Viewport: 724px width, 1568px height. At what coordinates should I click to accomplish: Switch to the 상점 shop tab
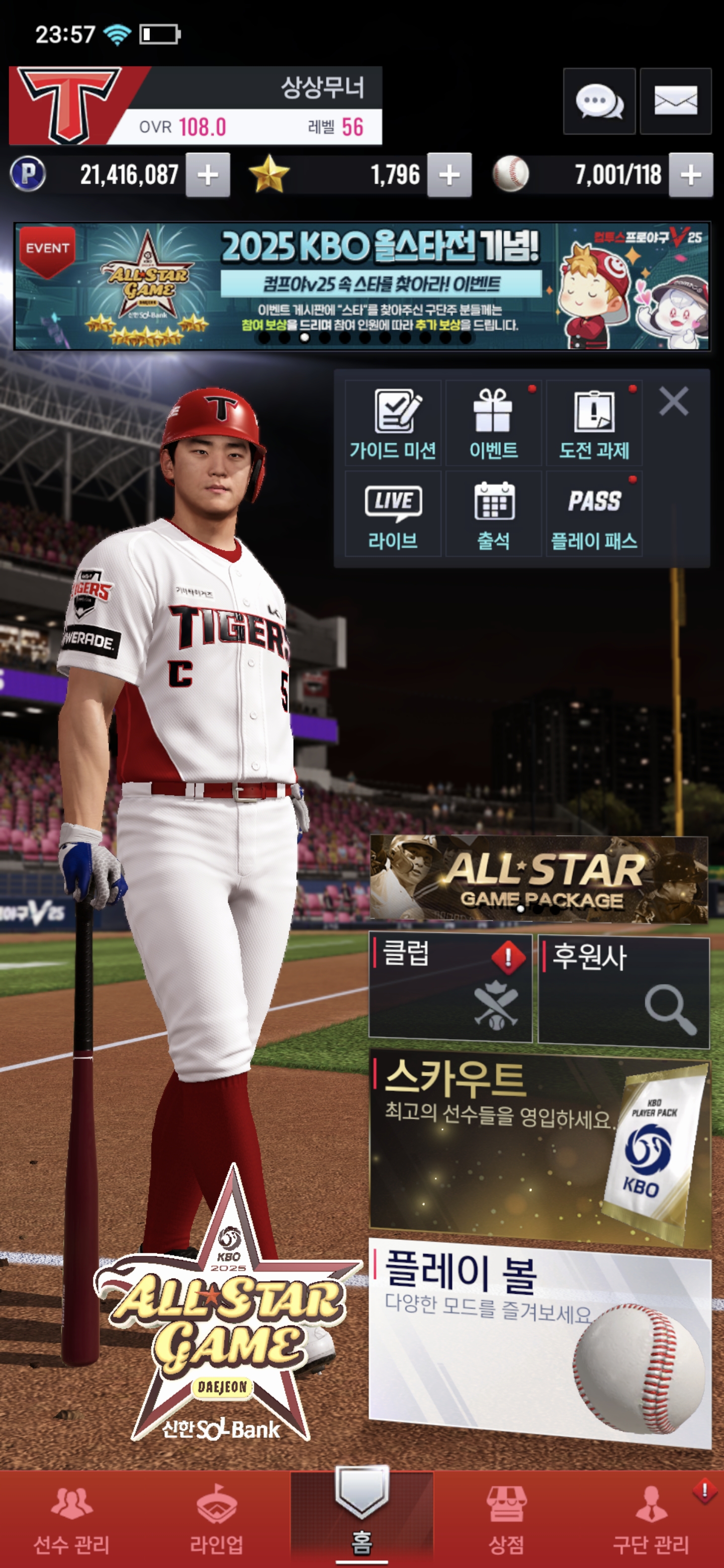coord(506,1519)
